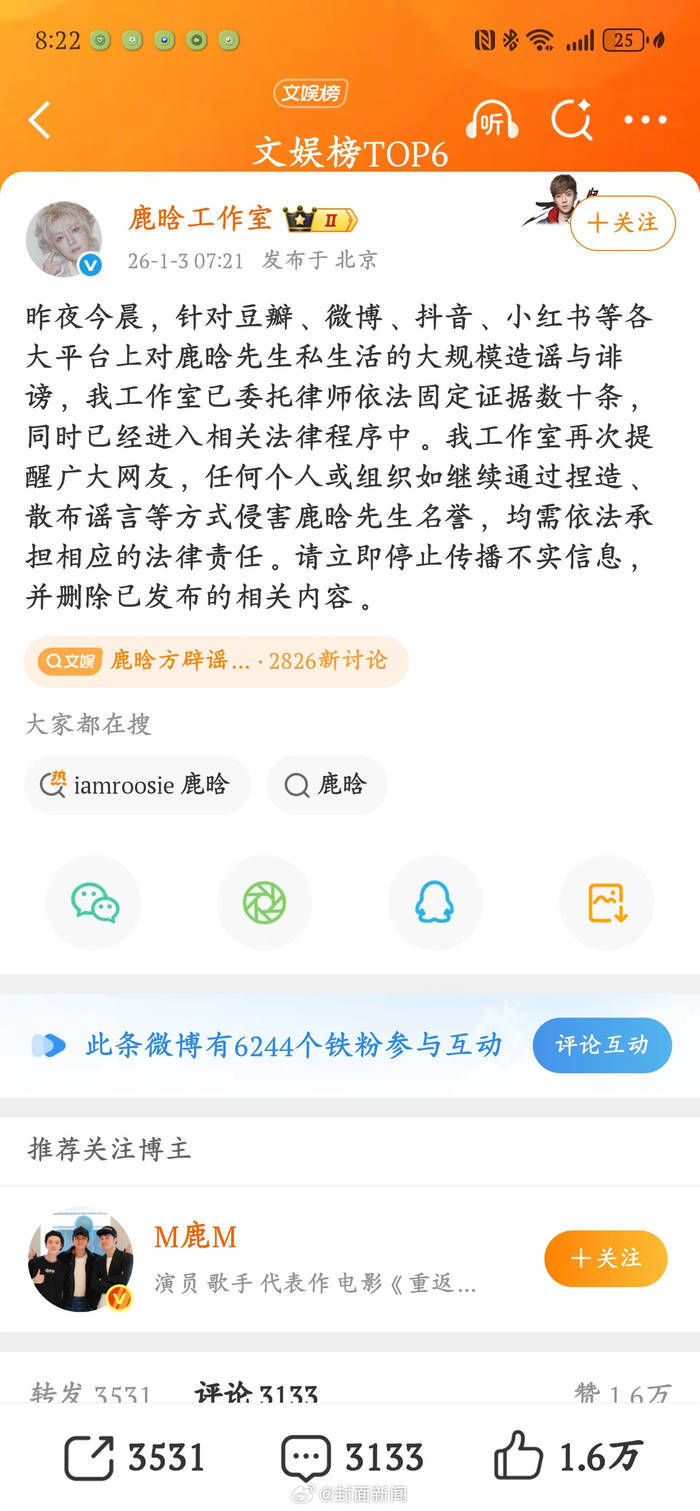Viewport: 700px width, 1511px height.
Task: Open comments (3133) at the bottom
Action: (352, 1457)
